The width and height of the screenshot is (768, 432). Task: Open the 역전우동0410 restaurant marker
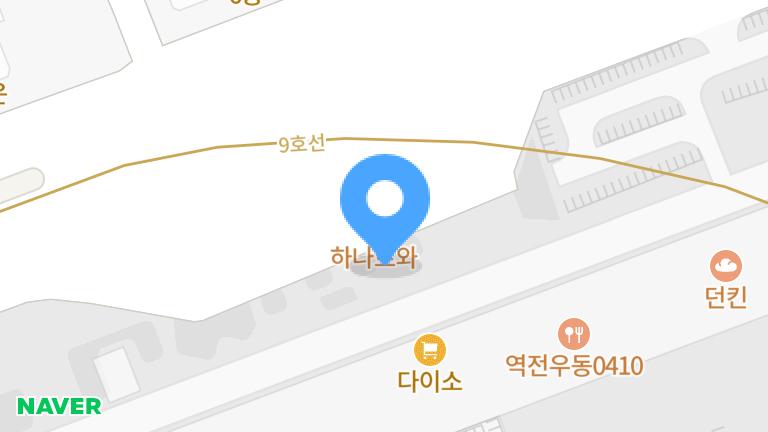pos(574,333)
